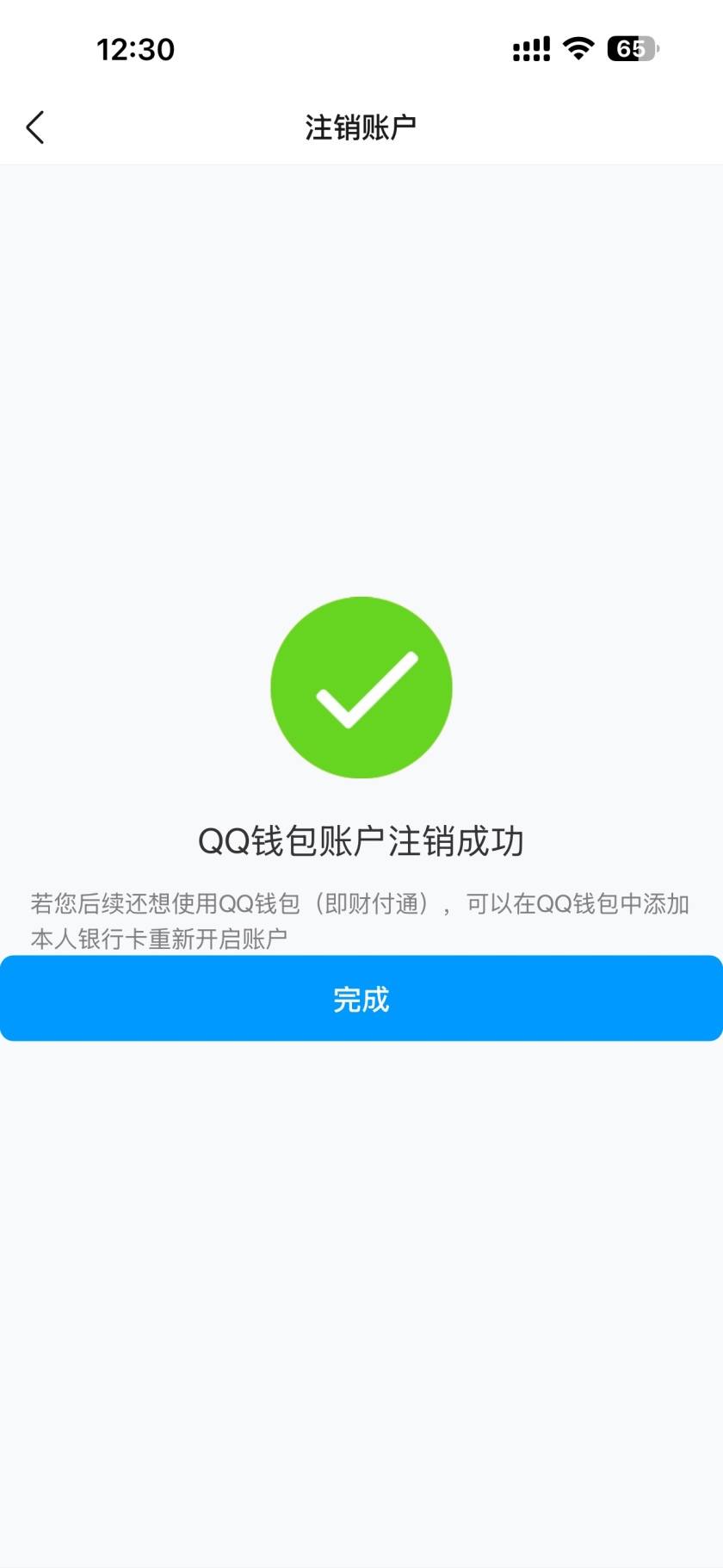Tap the empty area below the 完成 button

point(361,1205)
